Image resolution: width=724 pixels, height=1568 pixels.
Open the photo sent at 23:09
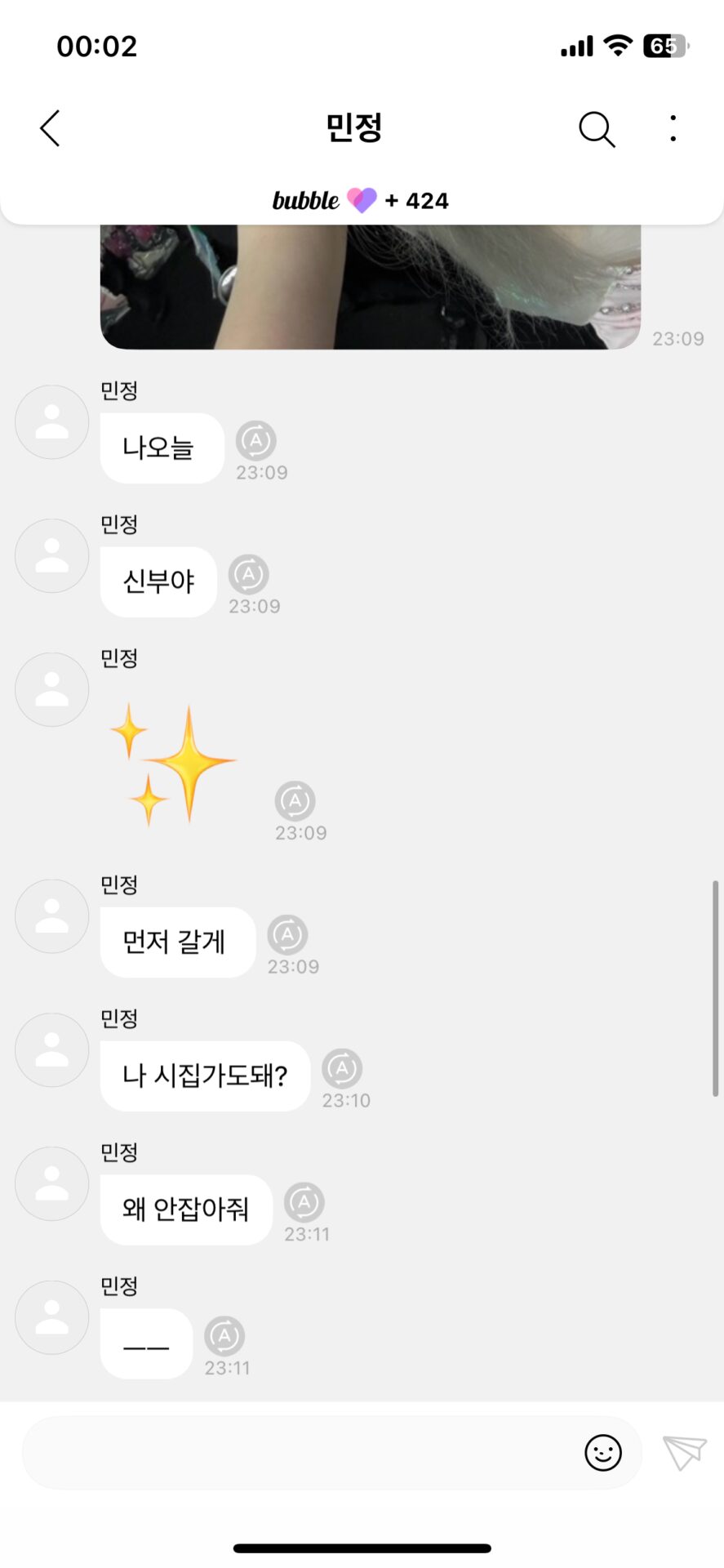pyautogui.click(x=370, y=287)
